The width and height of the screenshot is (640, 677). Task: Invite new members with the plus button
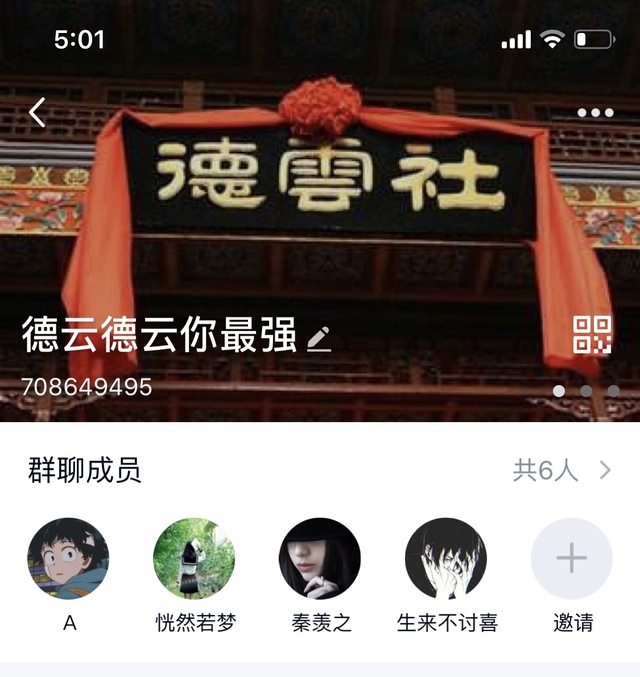(x=572, y=559)
